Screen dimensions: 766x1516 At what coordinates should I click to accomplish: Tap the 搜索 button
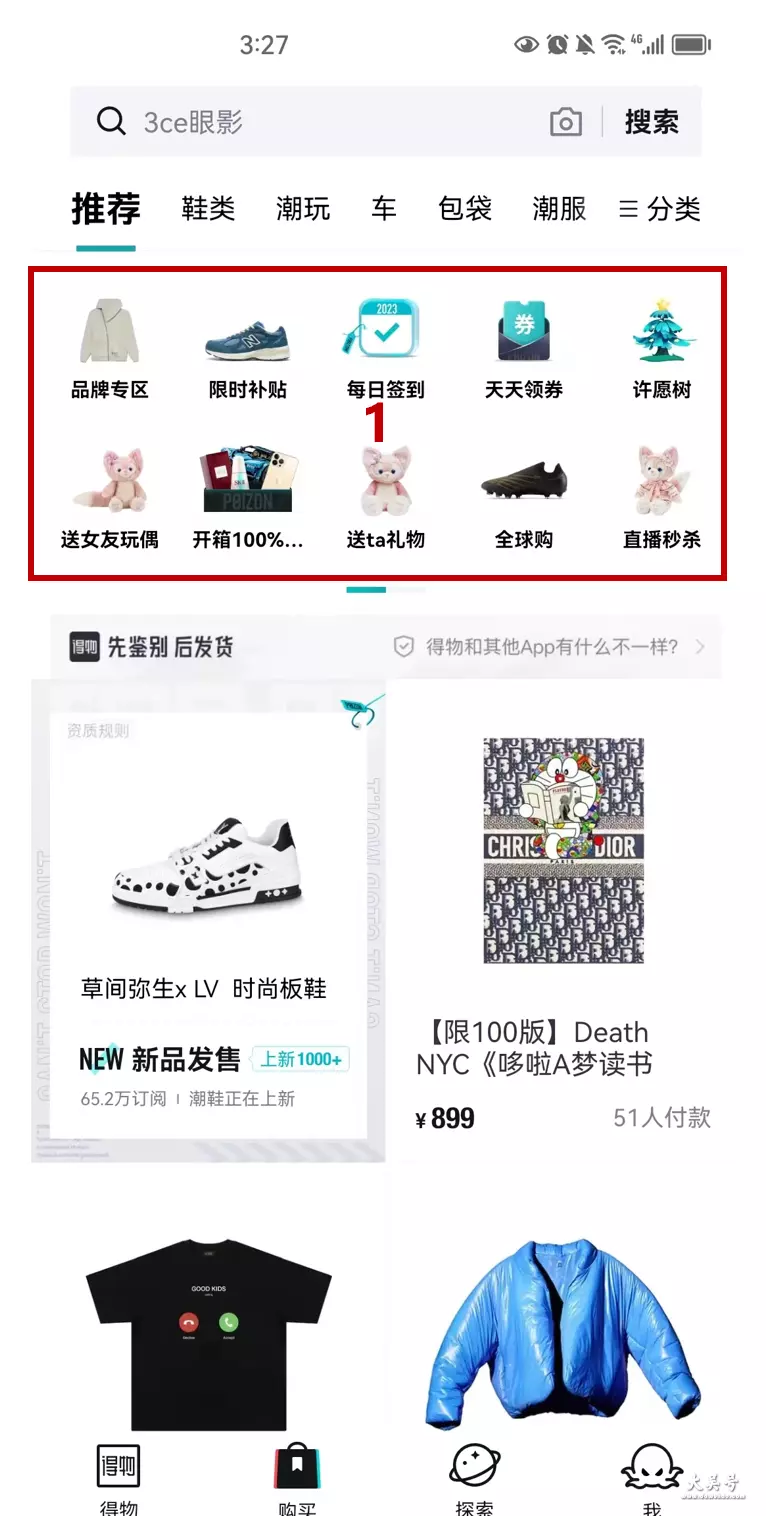(x=652, y=122)
